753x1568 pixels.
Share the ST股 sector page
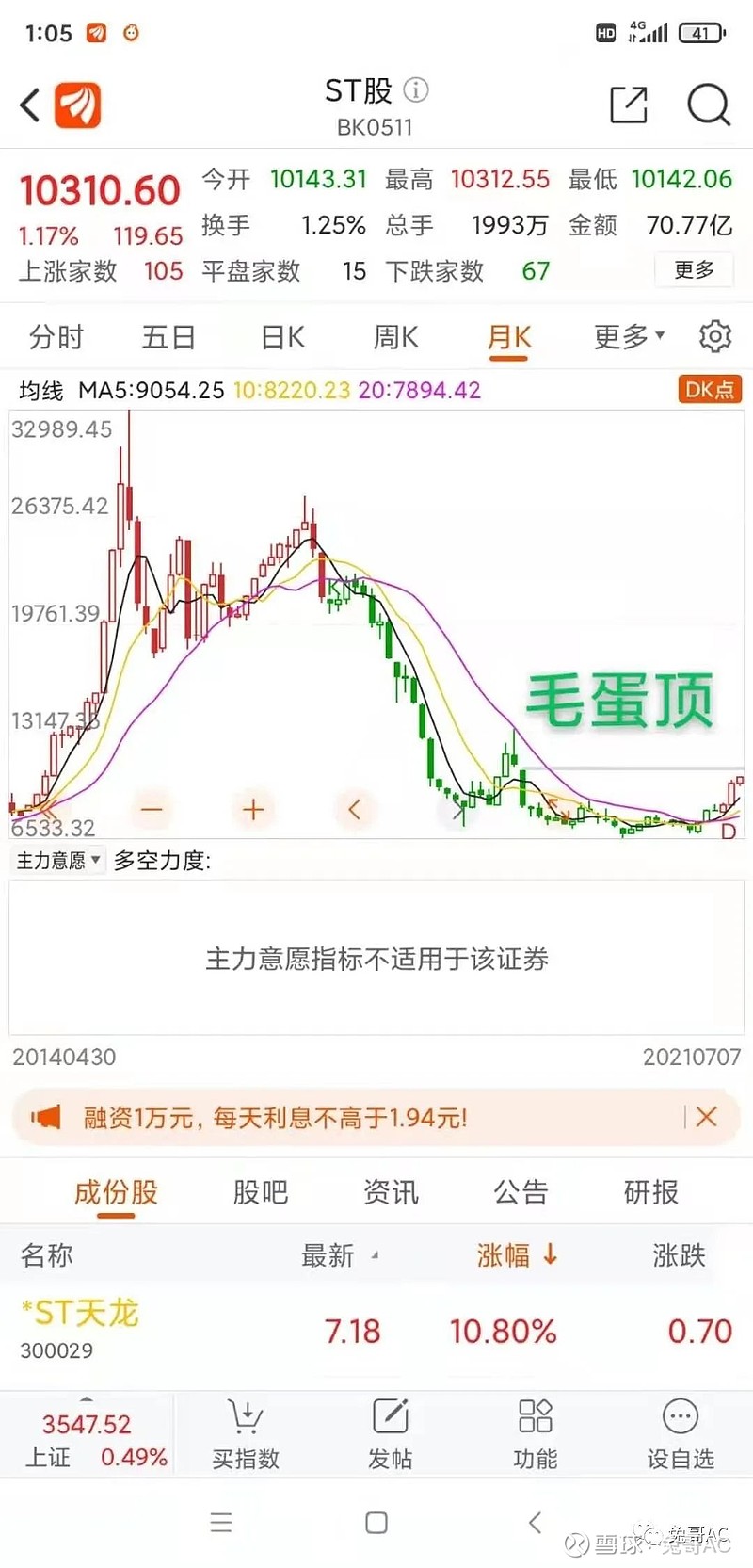(x=628, y=105)
